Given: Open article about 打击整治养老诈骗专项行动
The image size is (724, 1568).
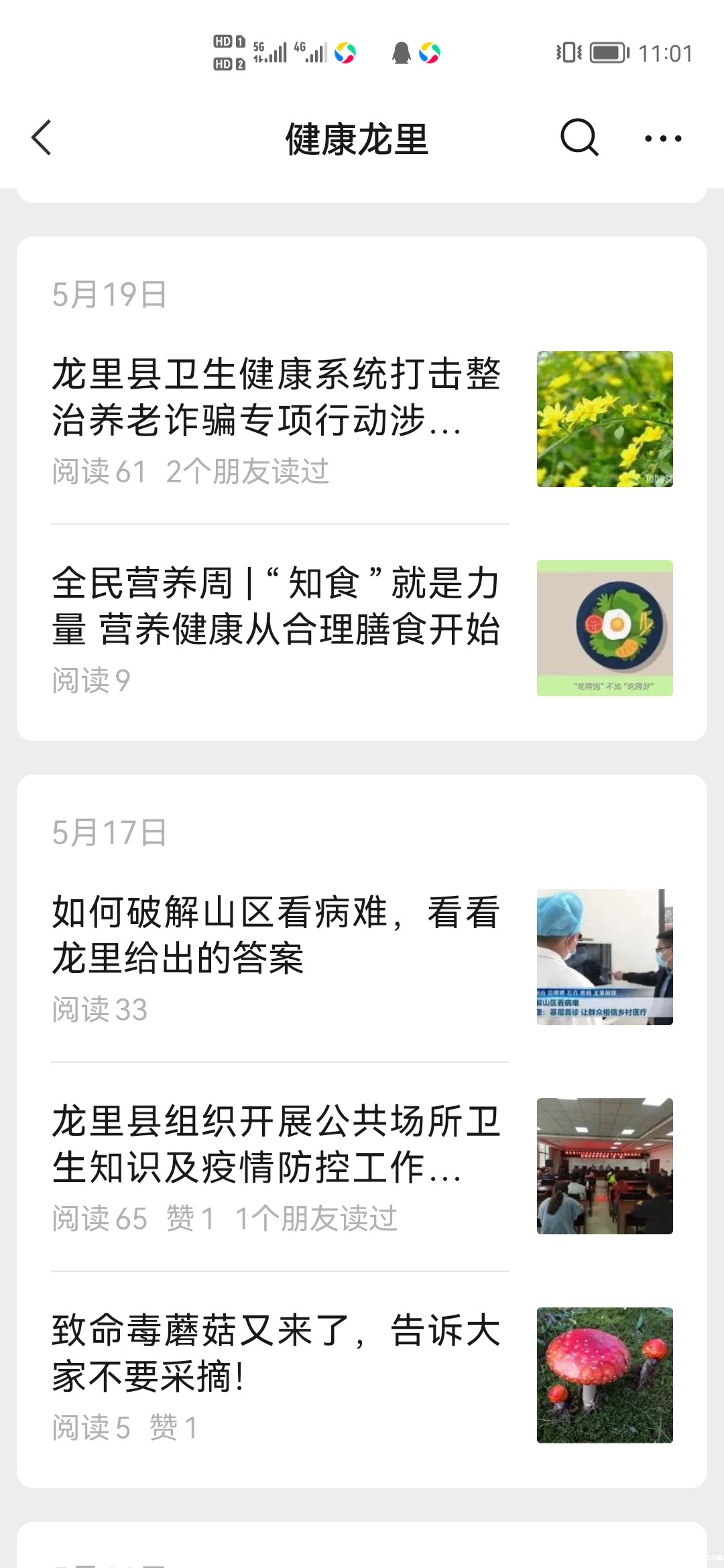Looking at the screenshot, I should 276,397.
